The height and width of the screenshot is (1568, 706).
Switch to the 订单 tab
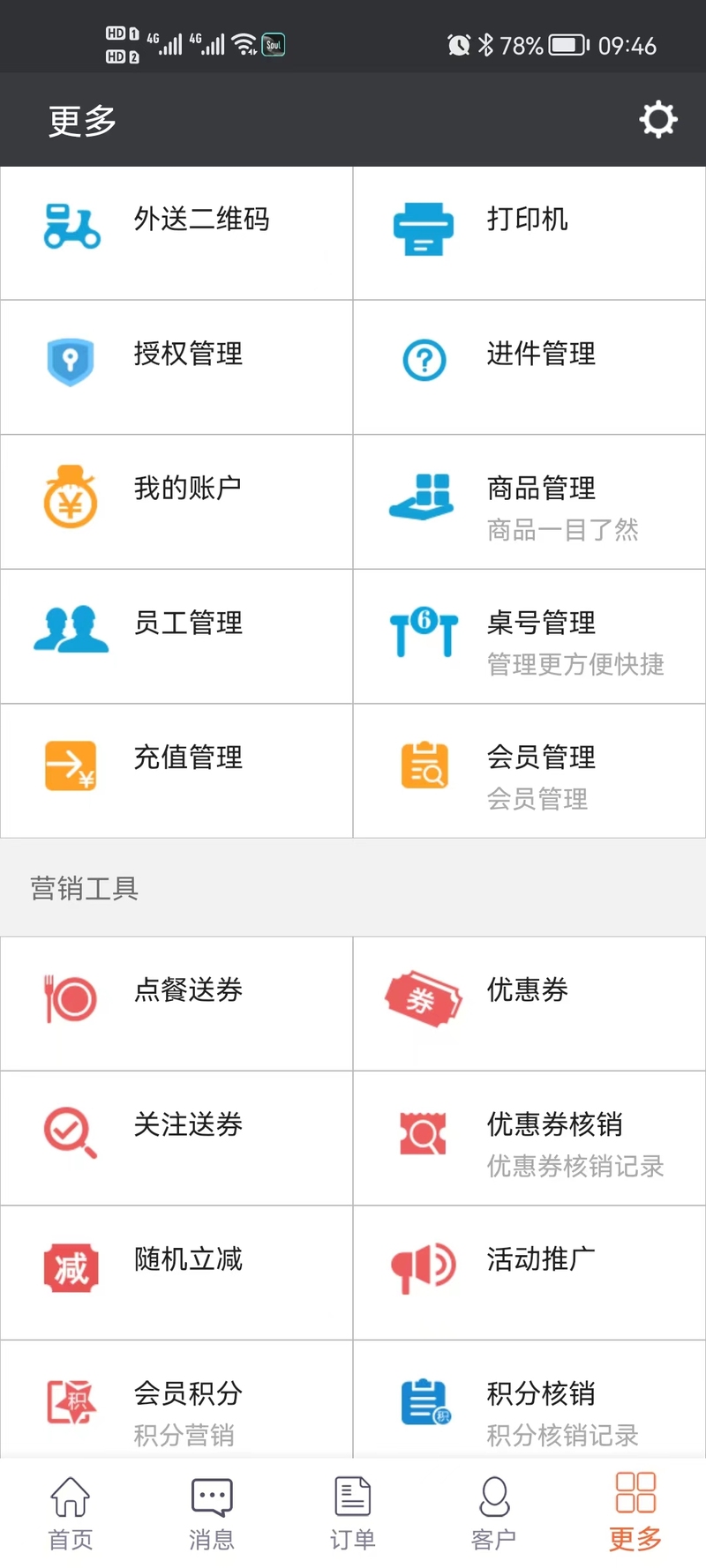point(353,1513)
